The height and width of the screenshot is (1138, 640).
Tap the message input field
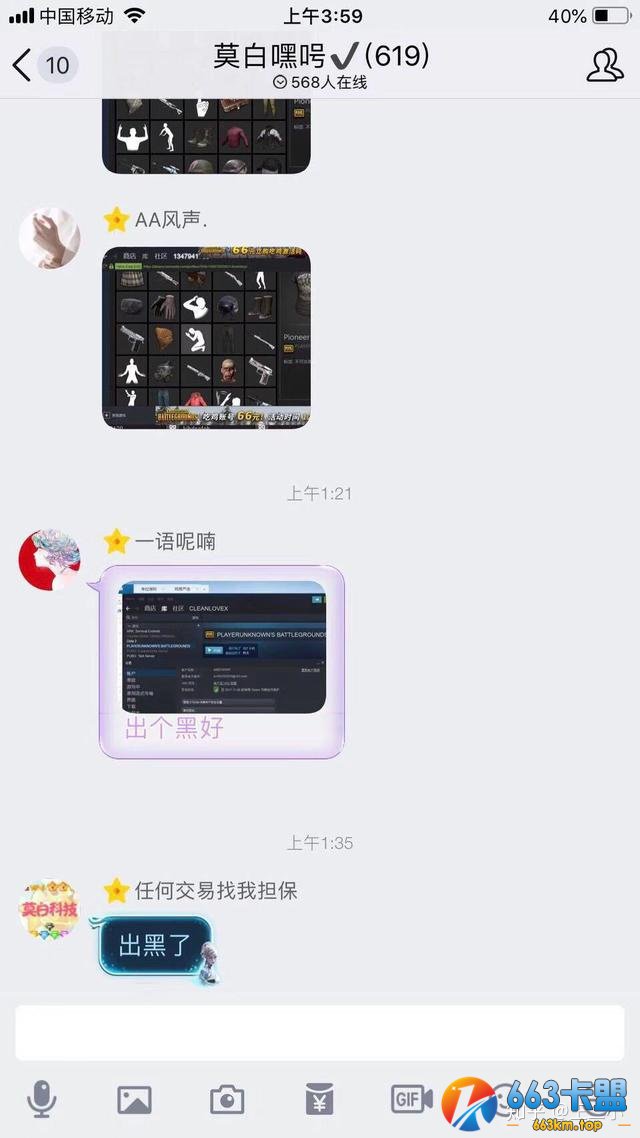point(320,1033)
